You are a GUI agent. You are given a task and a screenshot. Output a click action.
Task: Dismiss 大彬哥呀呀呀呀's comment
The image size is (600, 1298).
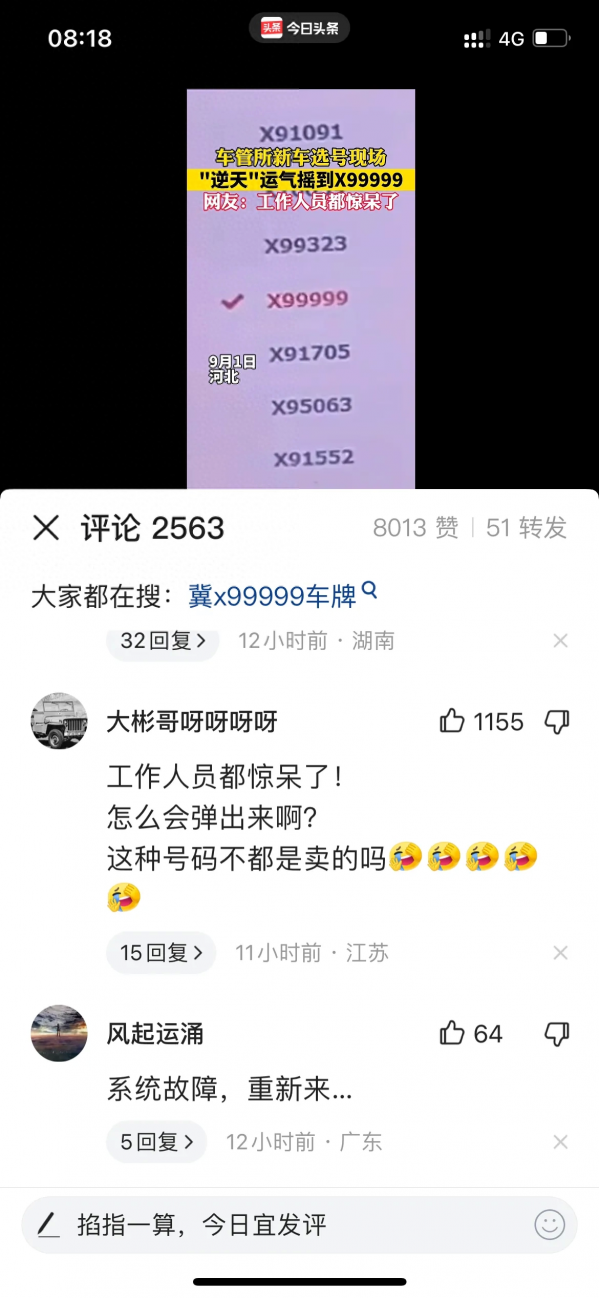561,953
